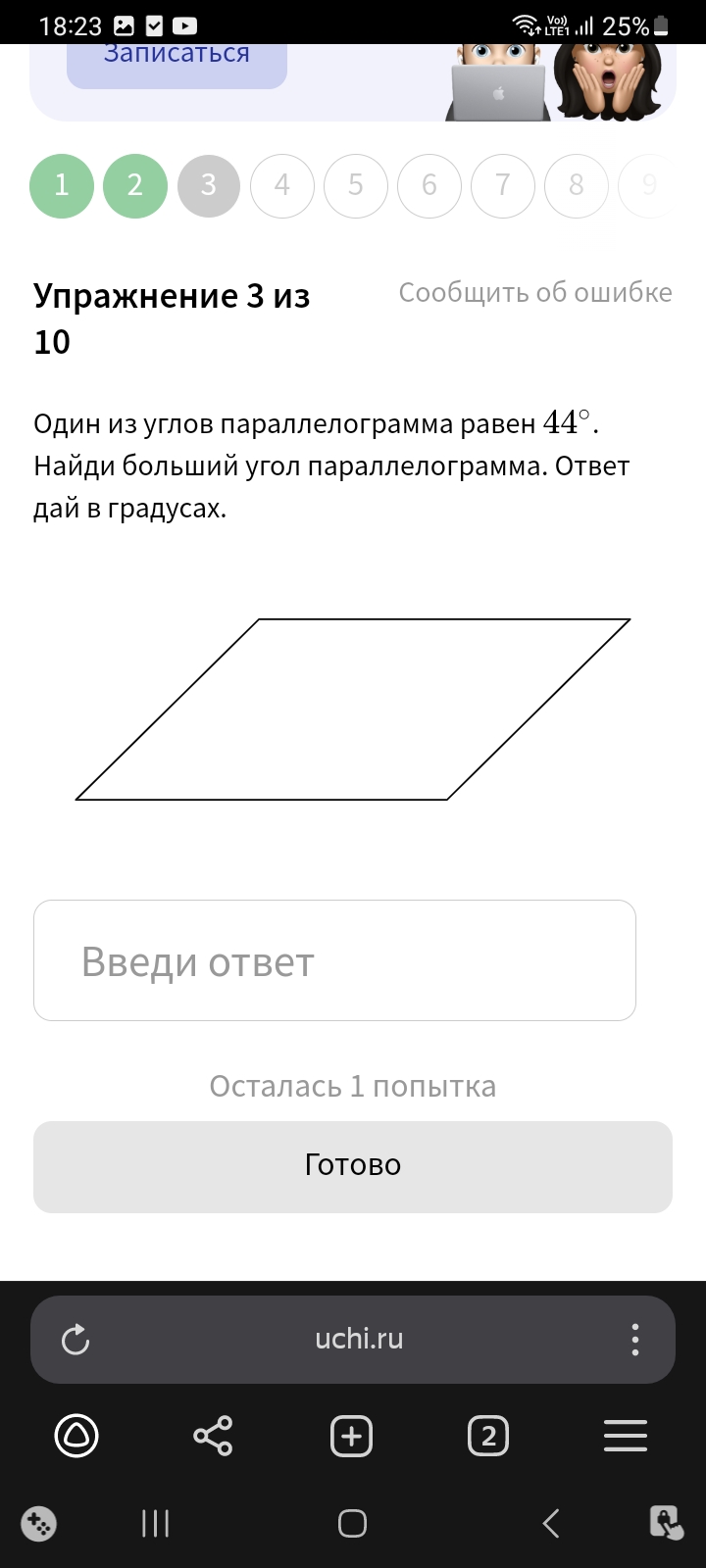This screenshot has width=706, height=1568.
Task: Open the tab switcher showing 2 tabs
Action: pyautogui.click(x=488, y=1437)
